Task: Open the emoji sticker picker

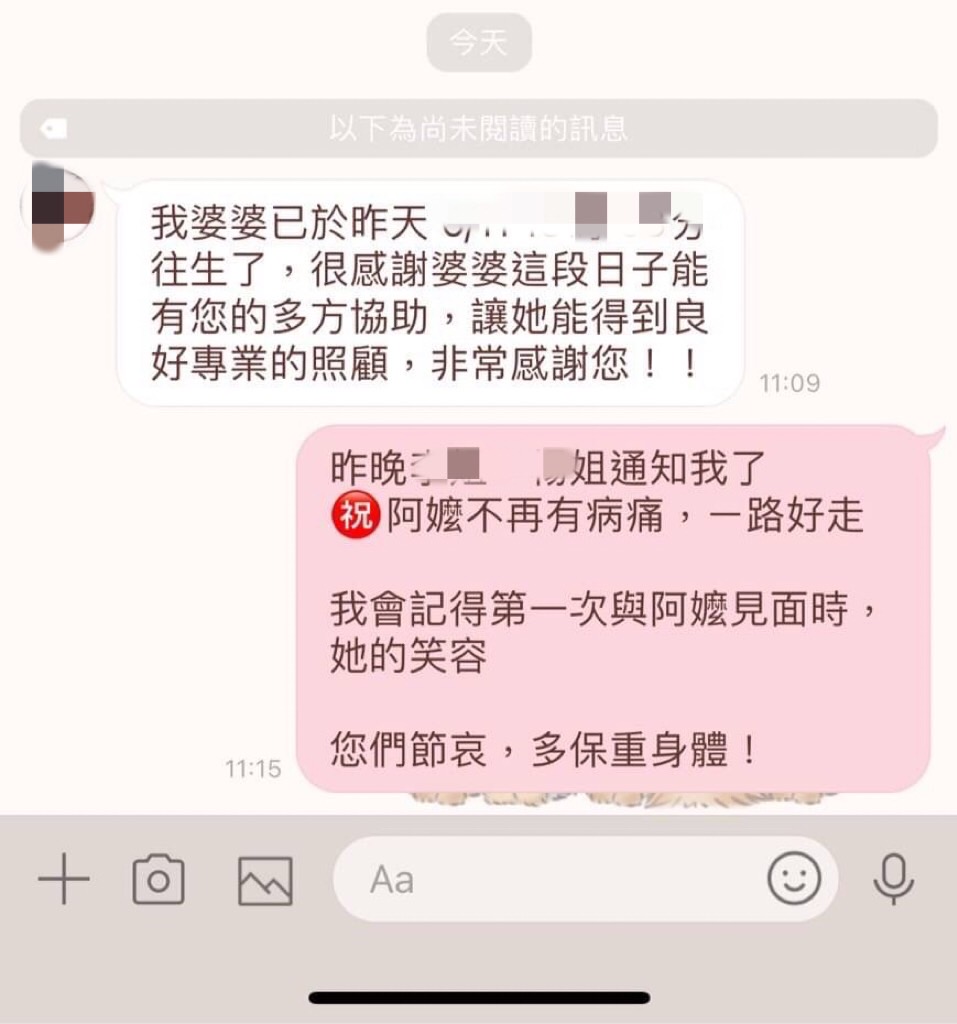Action: pyautogui.click(x=794, y=879)
